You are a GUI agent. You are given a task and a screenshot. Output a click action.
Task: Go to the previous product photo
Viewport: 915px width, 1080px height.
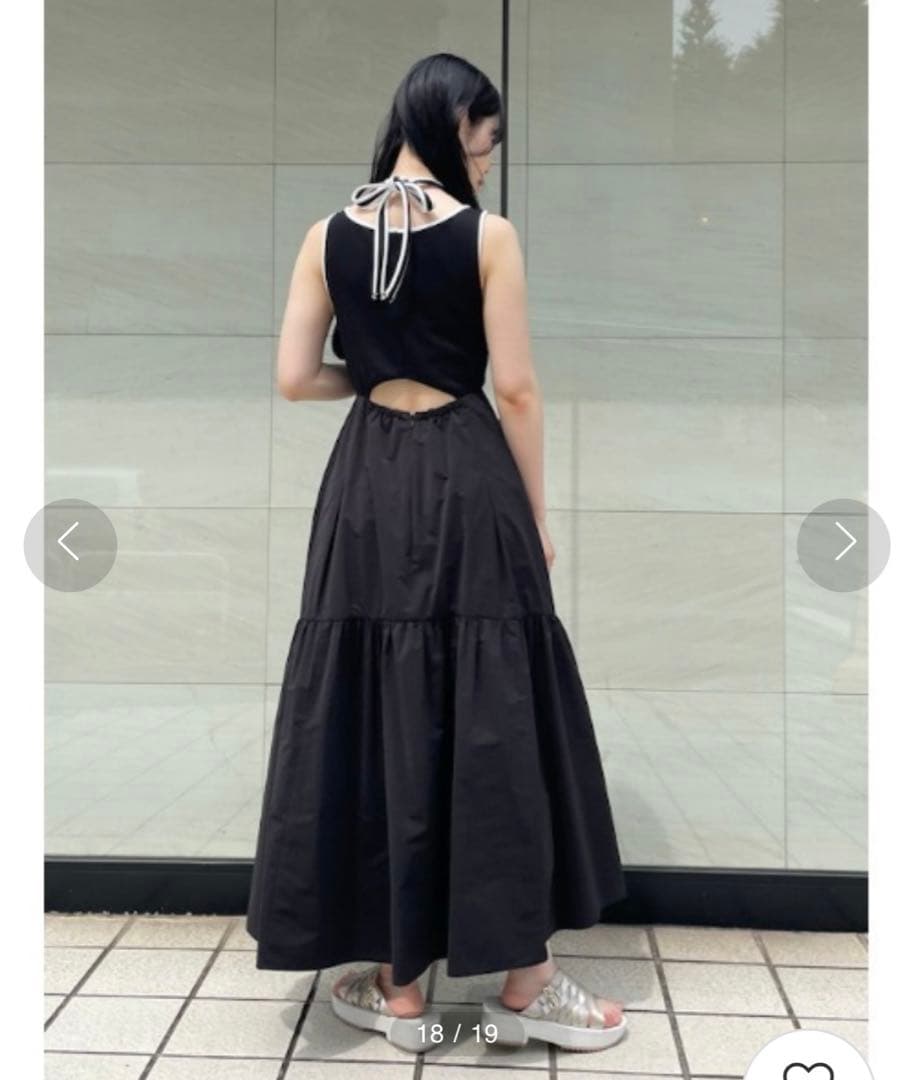[70, 544]
